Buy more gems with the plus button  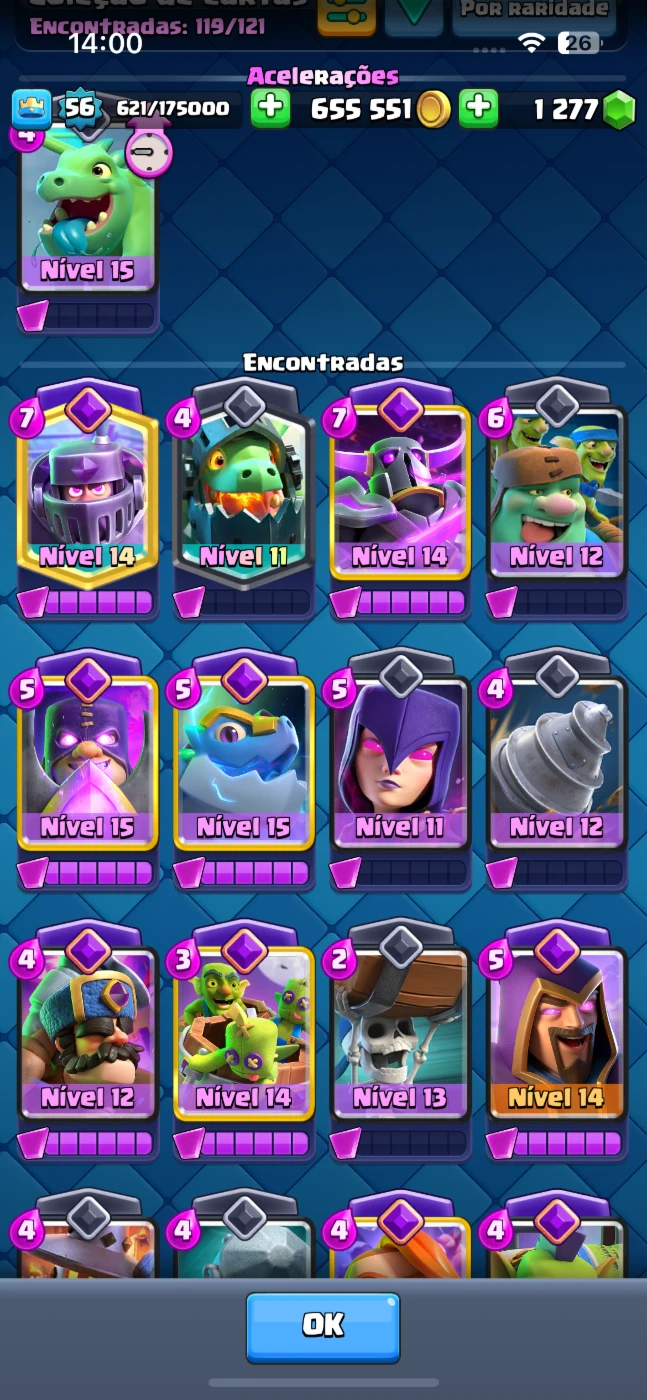[x=478, y=108]
